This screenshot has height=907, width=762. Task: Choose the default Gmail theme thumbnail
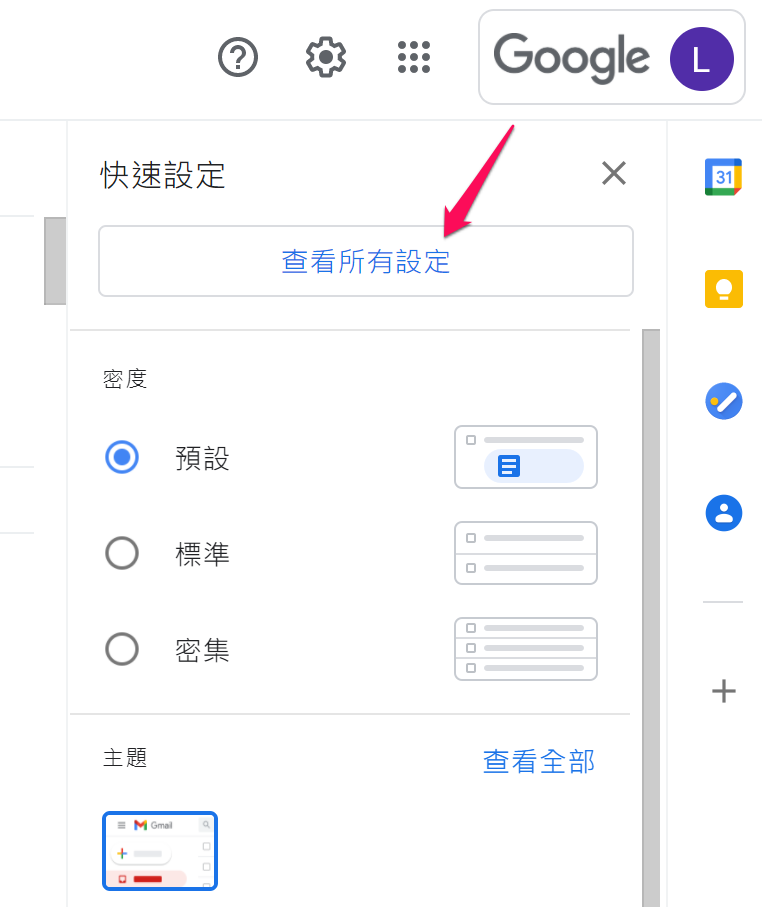160,851
